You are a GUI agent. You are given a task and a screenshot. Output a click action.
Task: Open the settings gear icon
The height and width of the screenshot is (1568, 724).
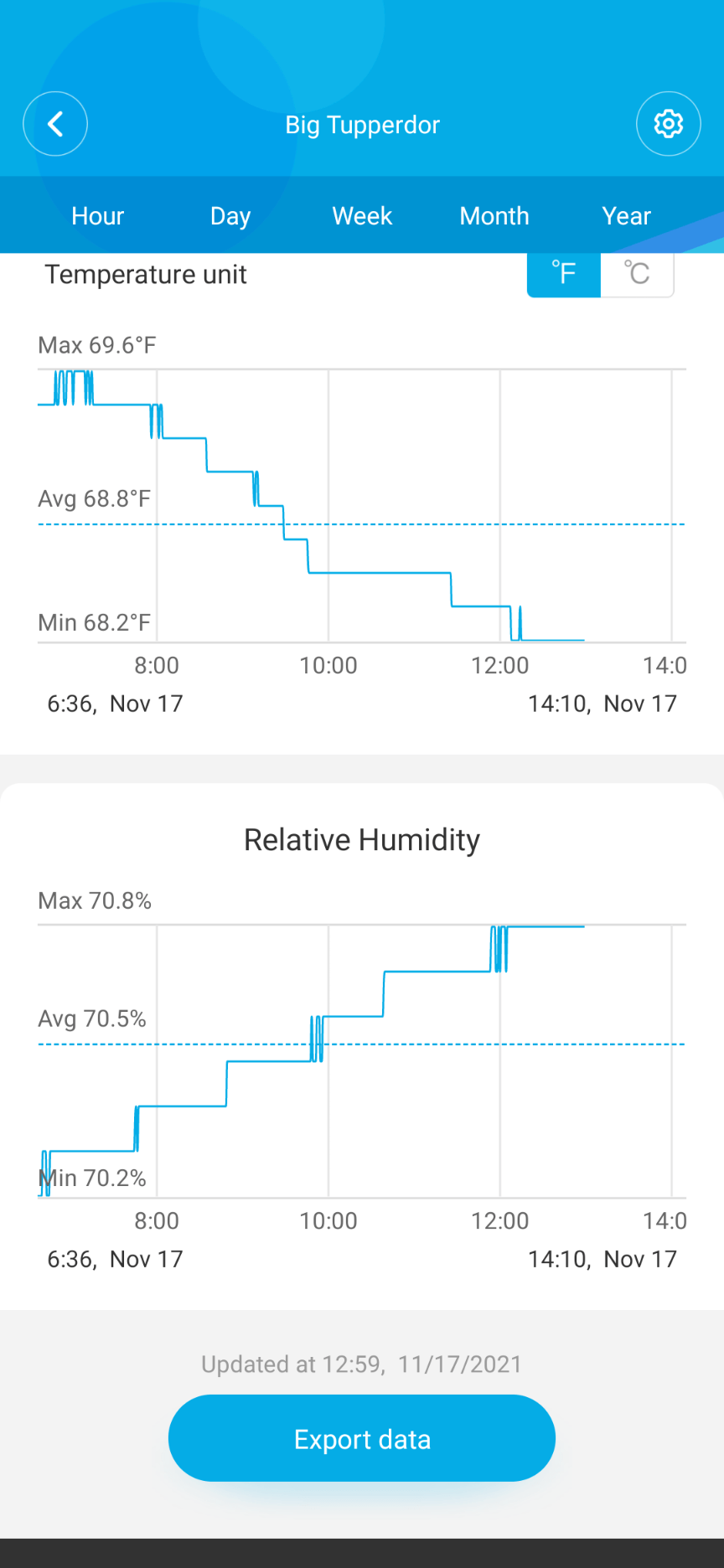click(x=668, y=123)
